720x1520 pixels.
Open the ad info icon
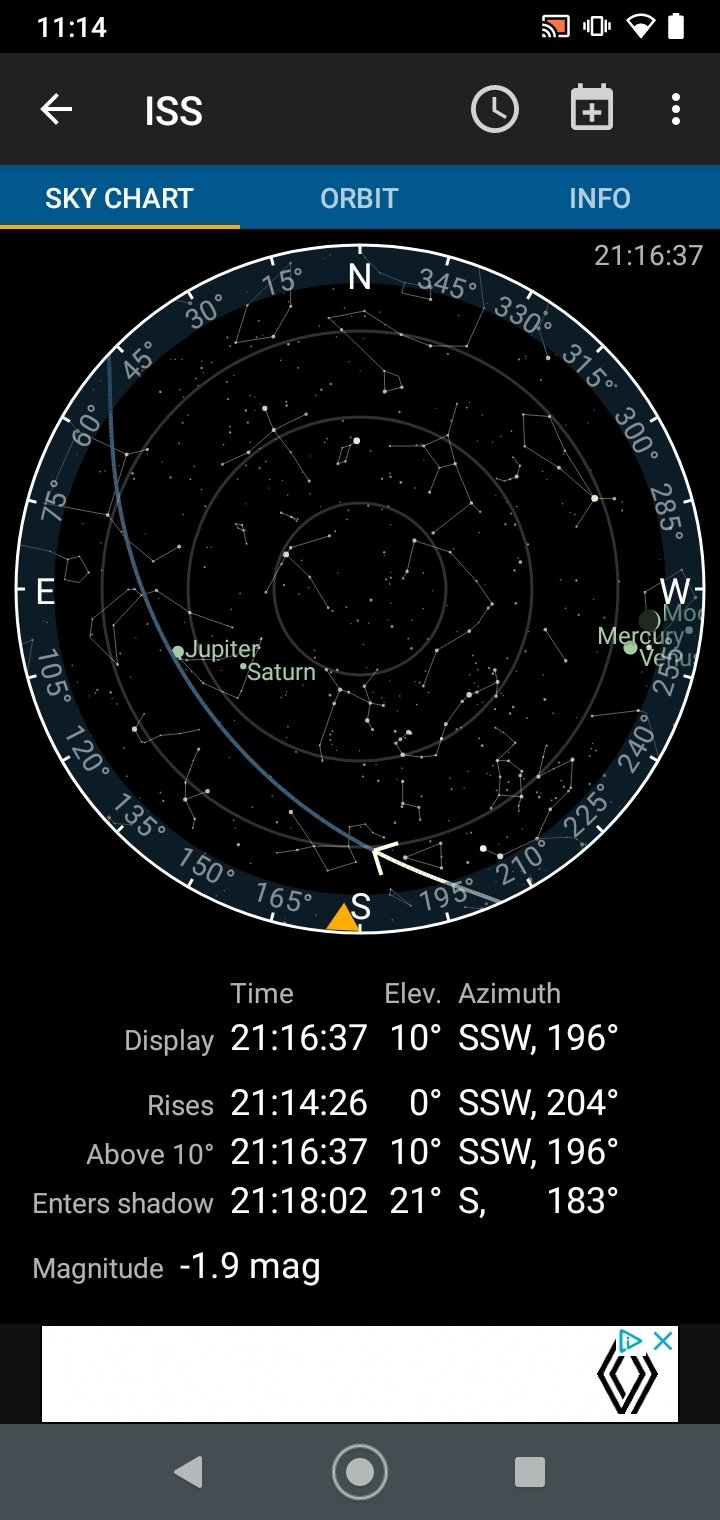[x=630, y=1342]
